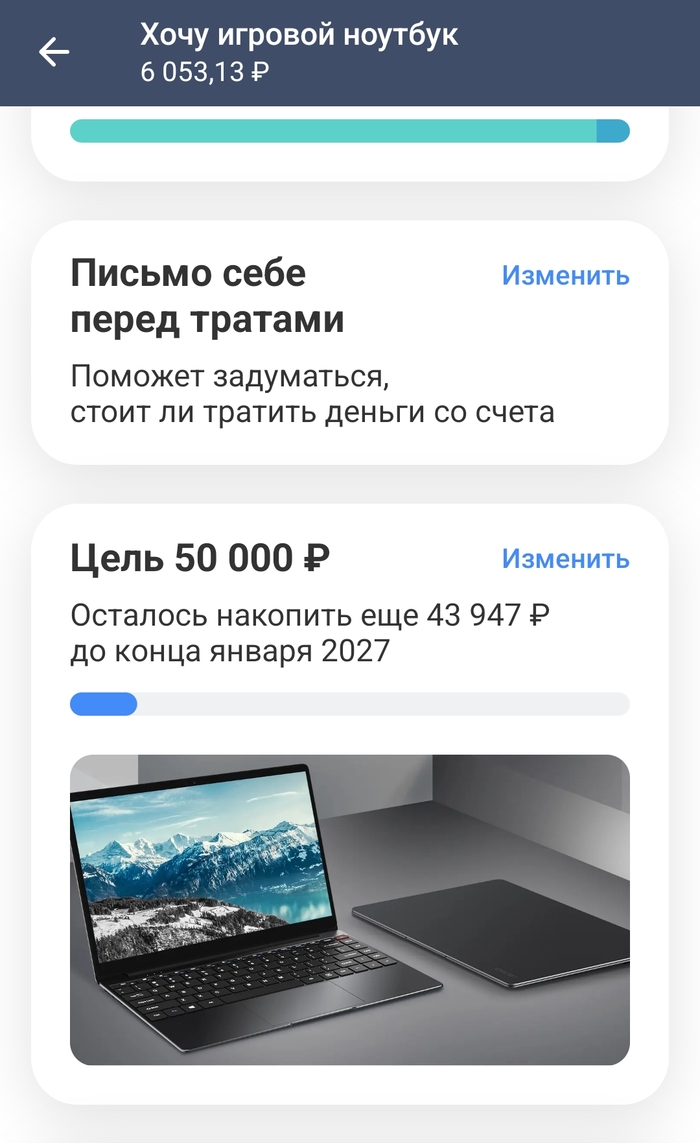This screenshot has width=700, height=1143.
Task: Go back using the arrow icon
Action: (x=54, y=52)
